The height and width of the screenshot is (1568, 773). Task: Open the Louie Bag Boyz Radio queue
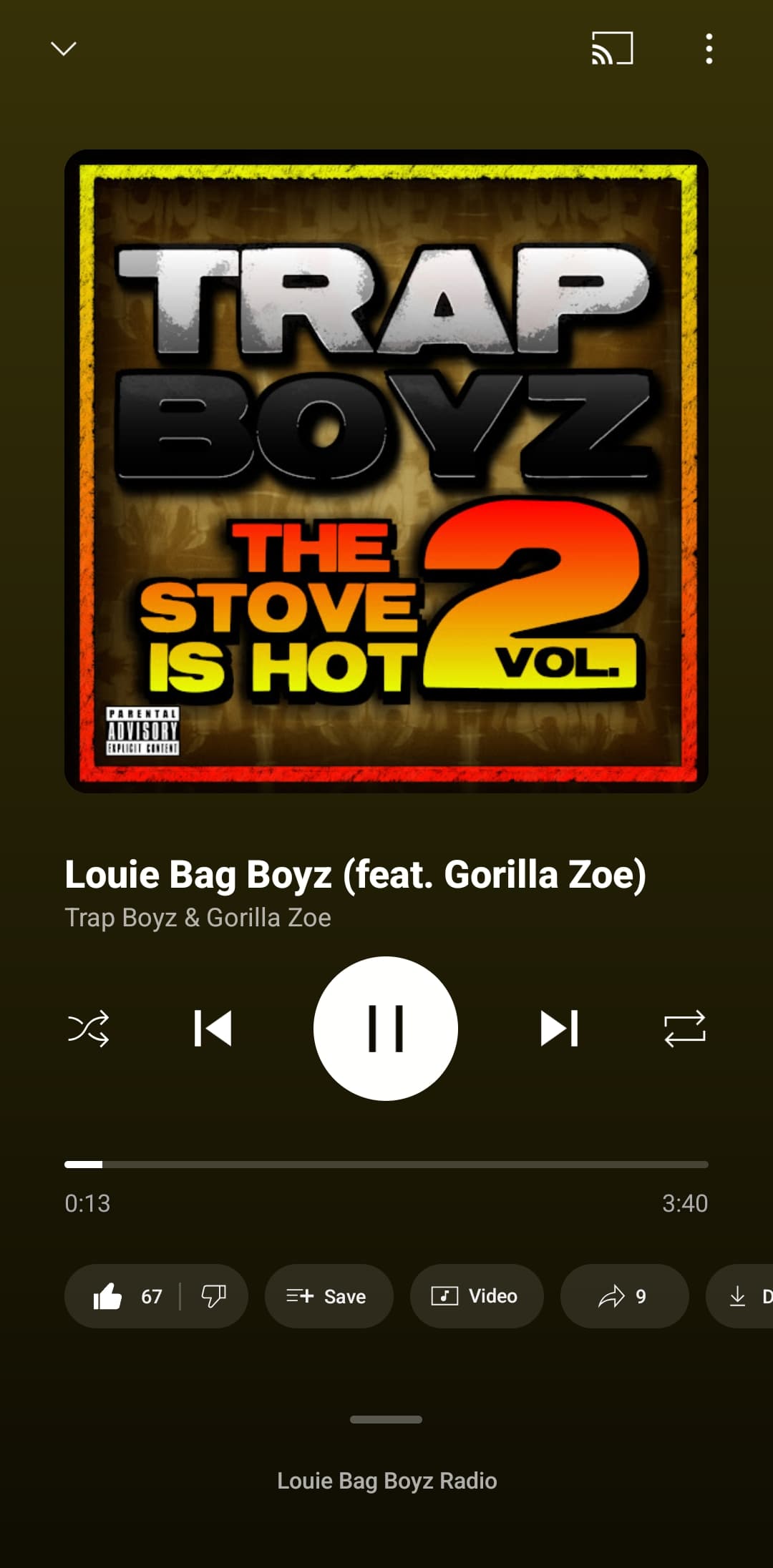(386, 1480)
